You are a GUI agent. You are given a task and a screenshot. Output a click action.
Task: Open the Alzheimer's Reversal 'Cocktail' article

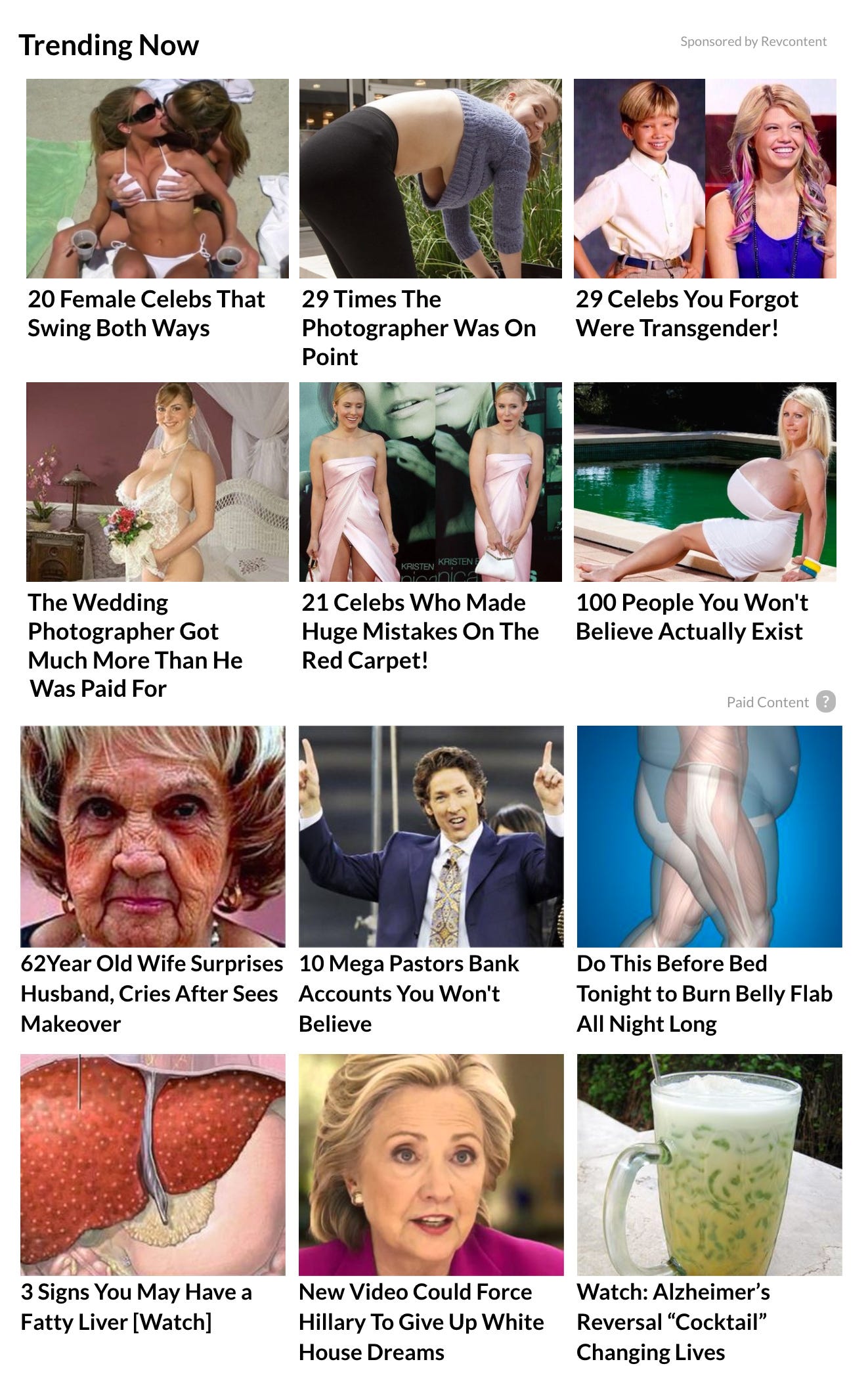673,1321
